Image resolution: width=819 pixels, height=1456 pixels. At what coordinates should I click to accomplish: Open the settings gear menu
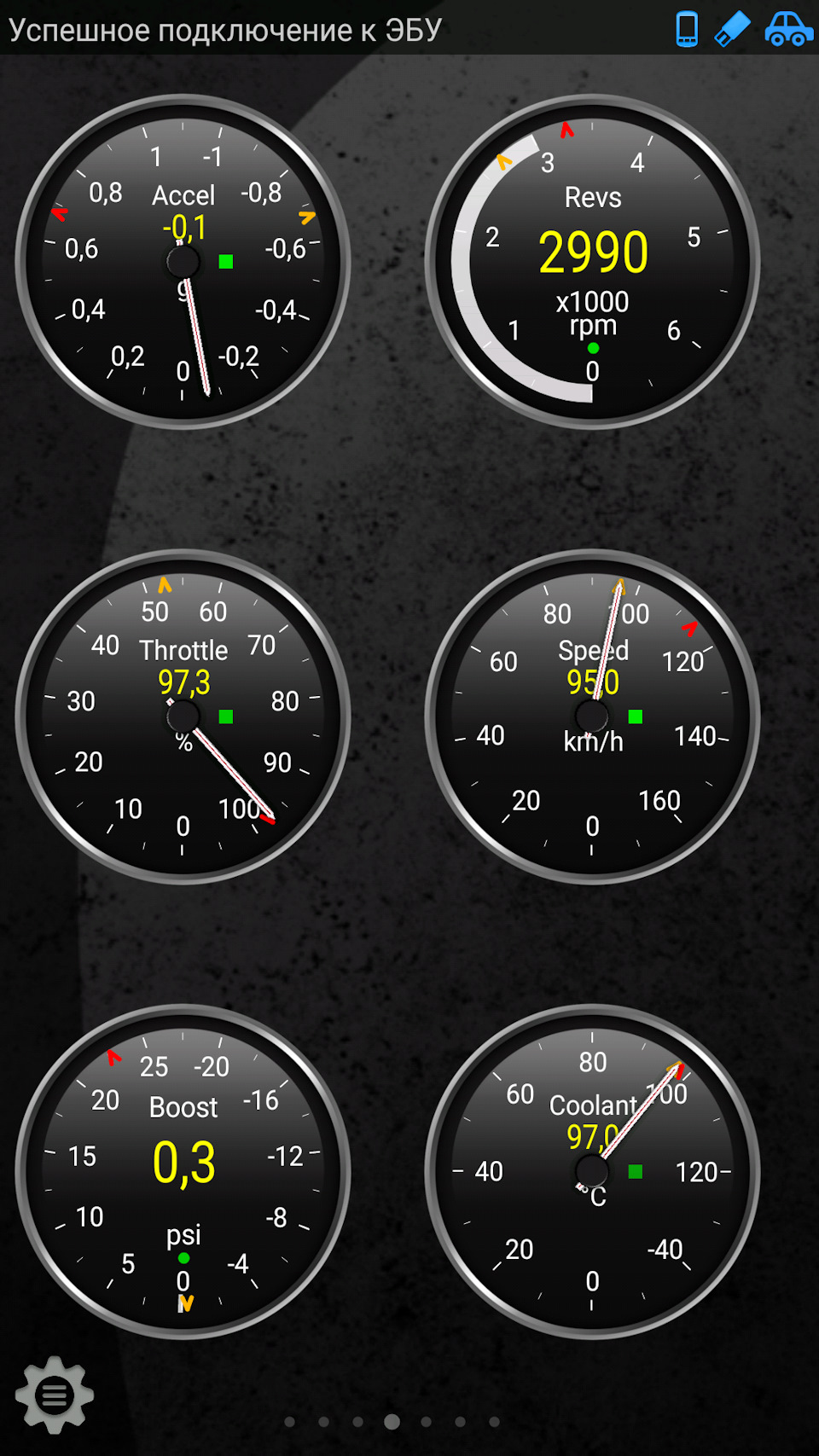click(x=54, y=1395)
